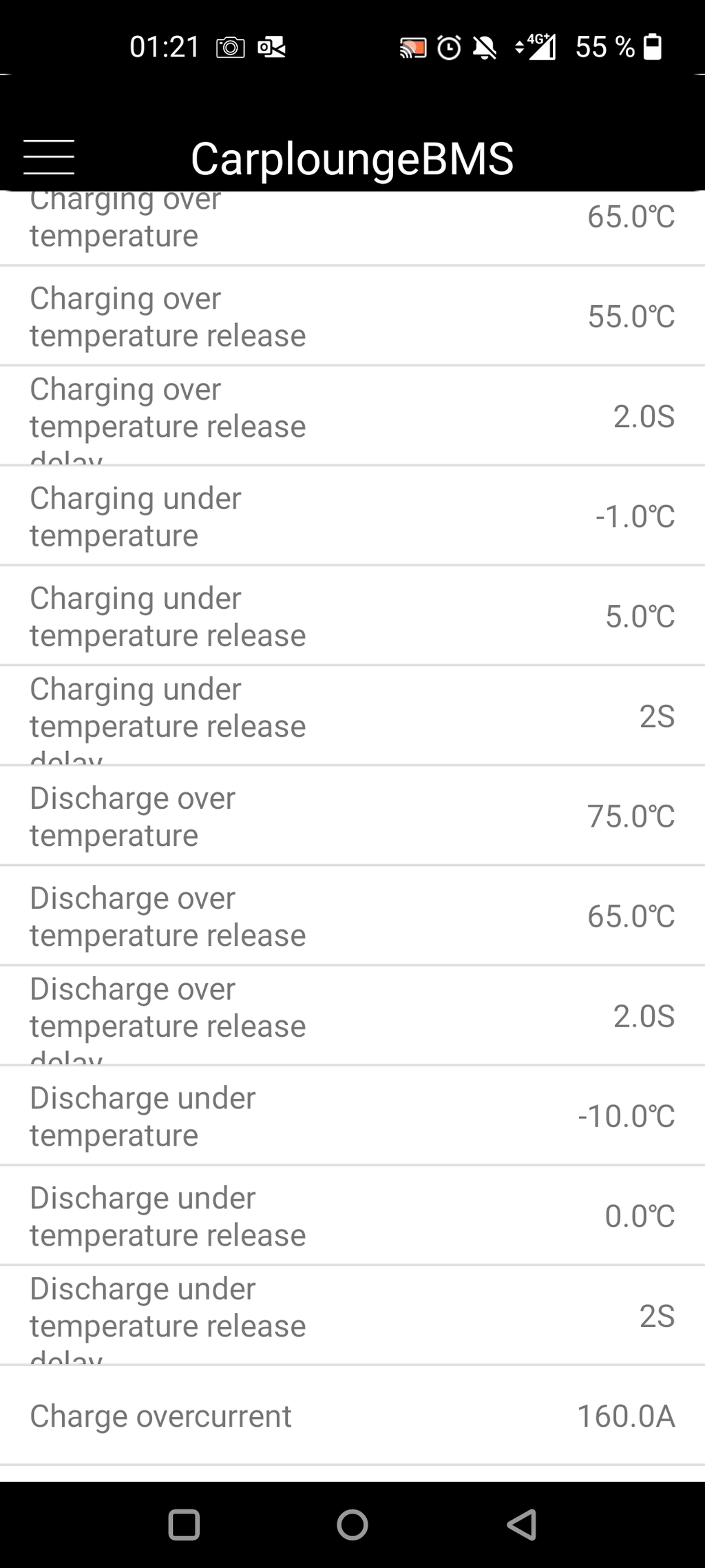Edit Discharge under temperature -10.0℃ setting
The height and width of the screenshot is (1568, 705).
tap(352, 1115)
